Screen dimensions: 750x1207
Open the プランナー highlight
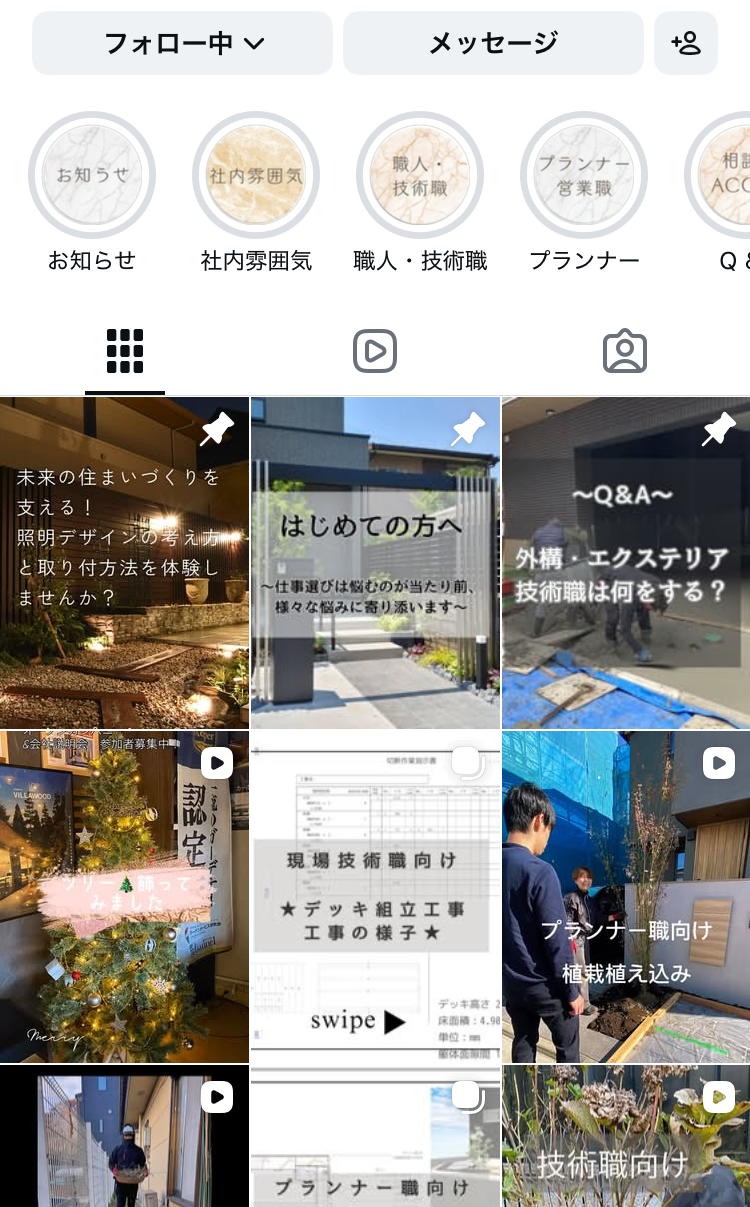point(584,176)
